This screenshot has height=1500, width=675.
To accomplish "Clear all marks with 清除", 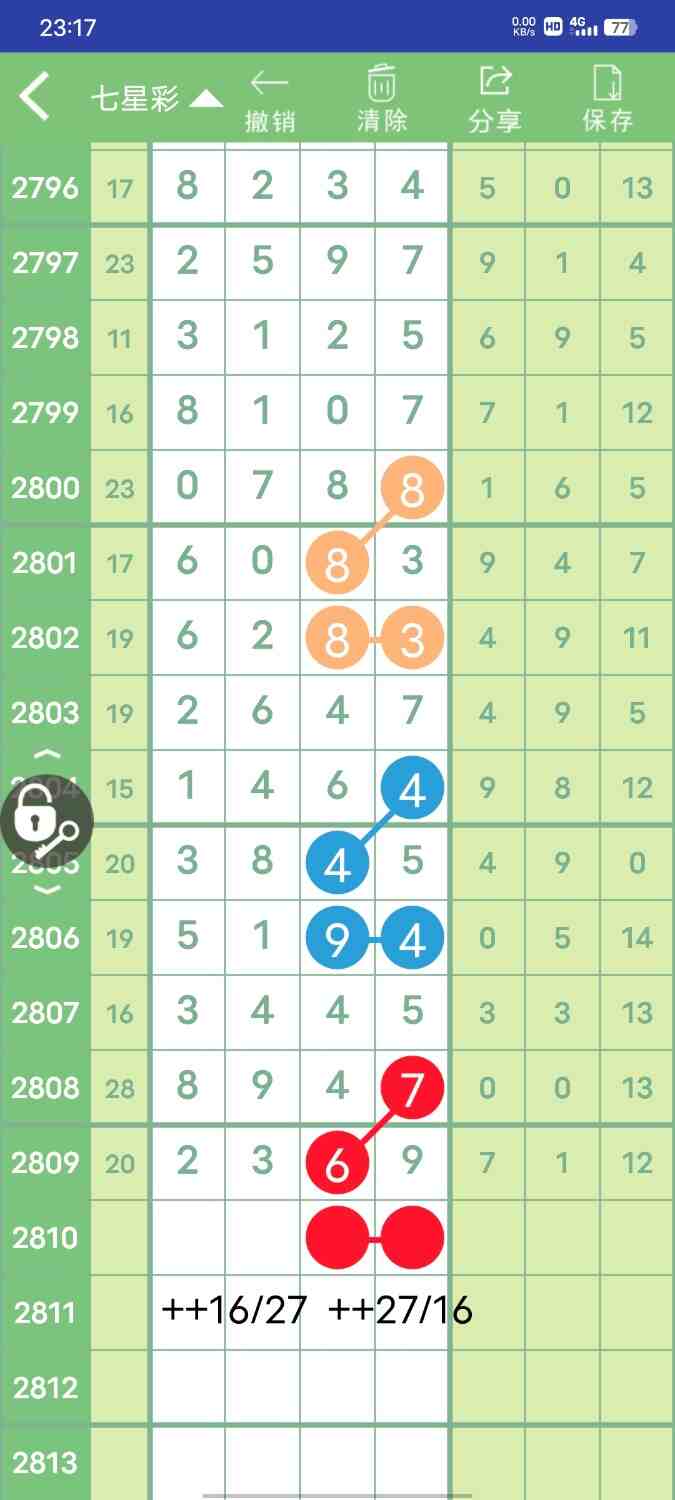I will [x=382, y=100].
